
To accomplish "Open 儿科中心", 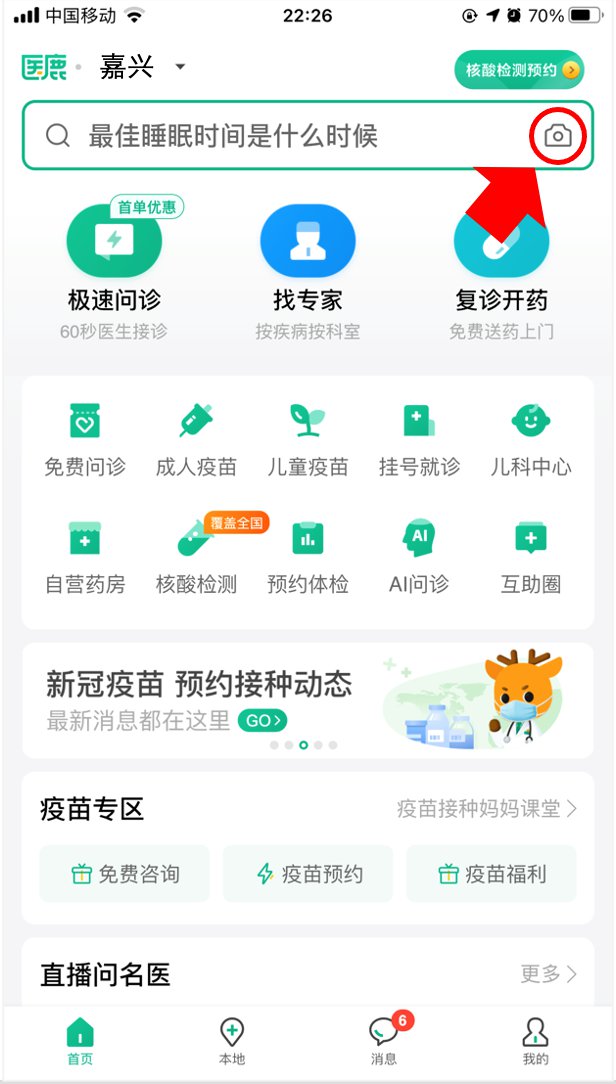I will pyautogui.click(x=530, y=438).
